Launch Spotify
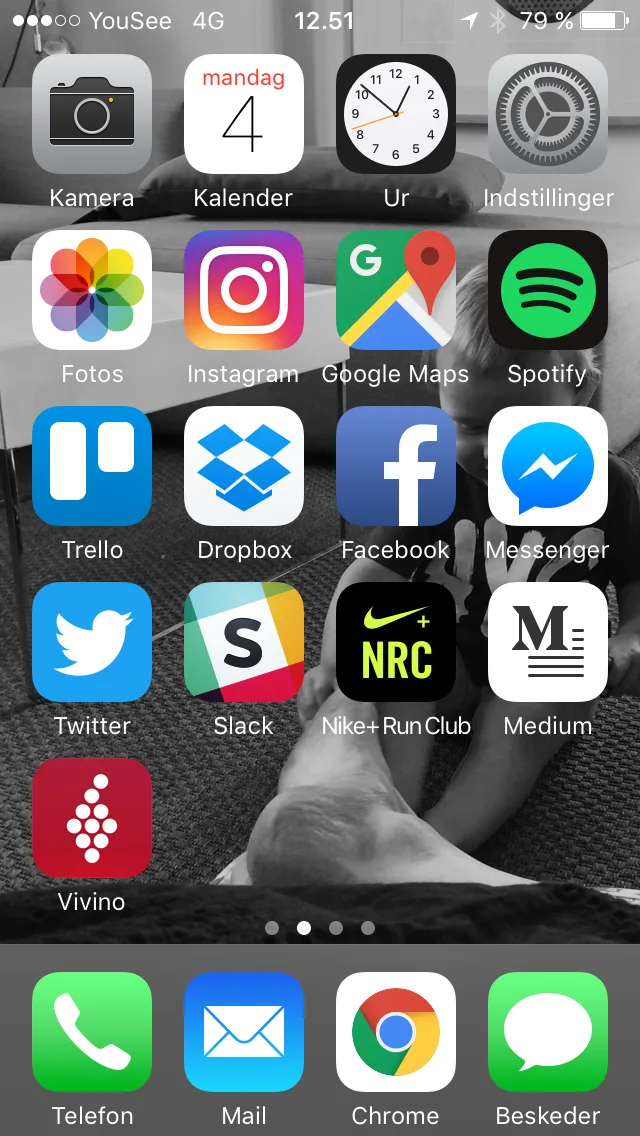This screenshot has width=640, height=1136. pyautogui.click(x=548, y=290)
